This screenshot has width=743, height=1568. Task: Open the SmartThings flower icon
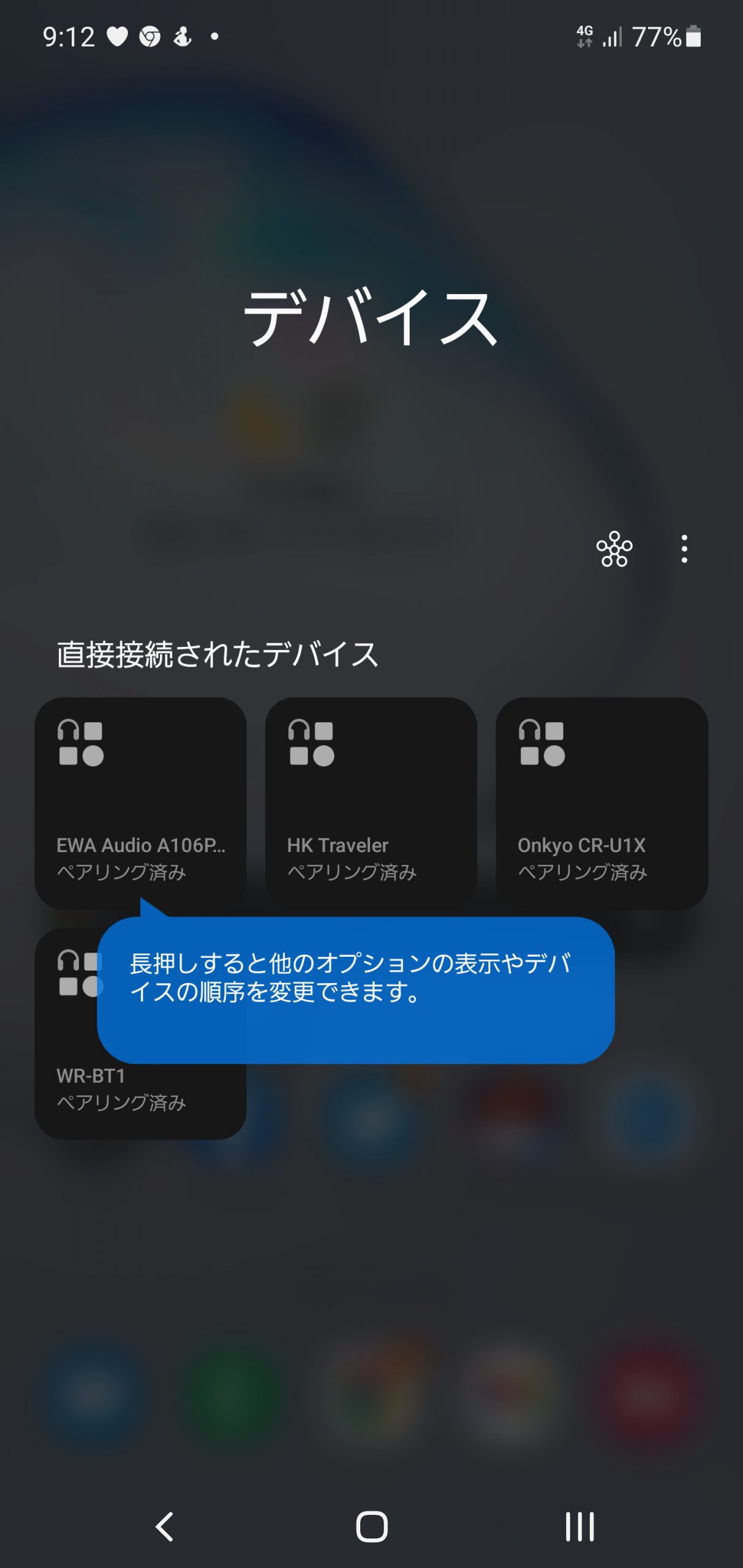click(x=614, y=549)
